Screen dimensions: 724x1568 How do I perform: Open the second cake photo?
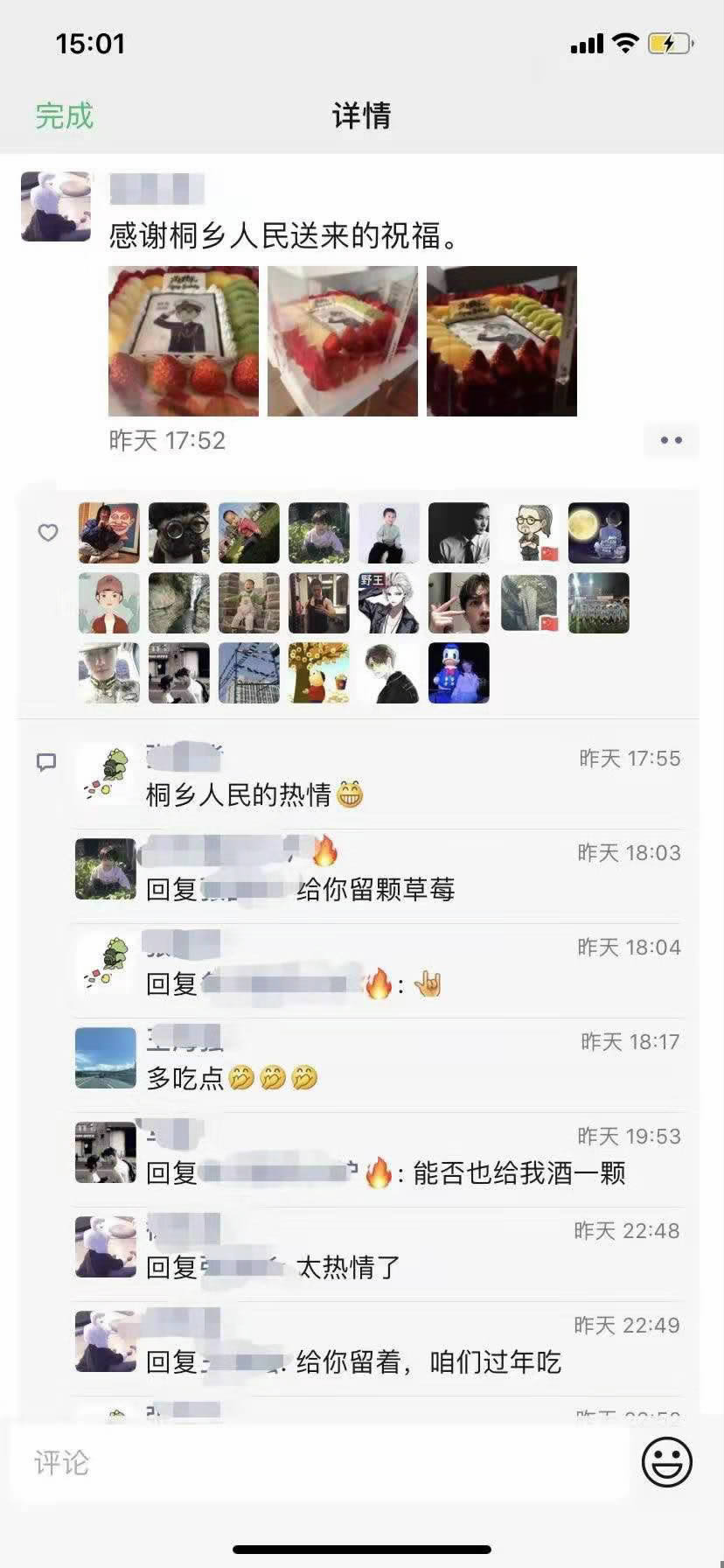tap(343, 341)
